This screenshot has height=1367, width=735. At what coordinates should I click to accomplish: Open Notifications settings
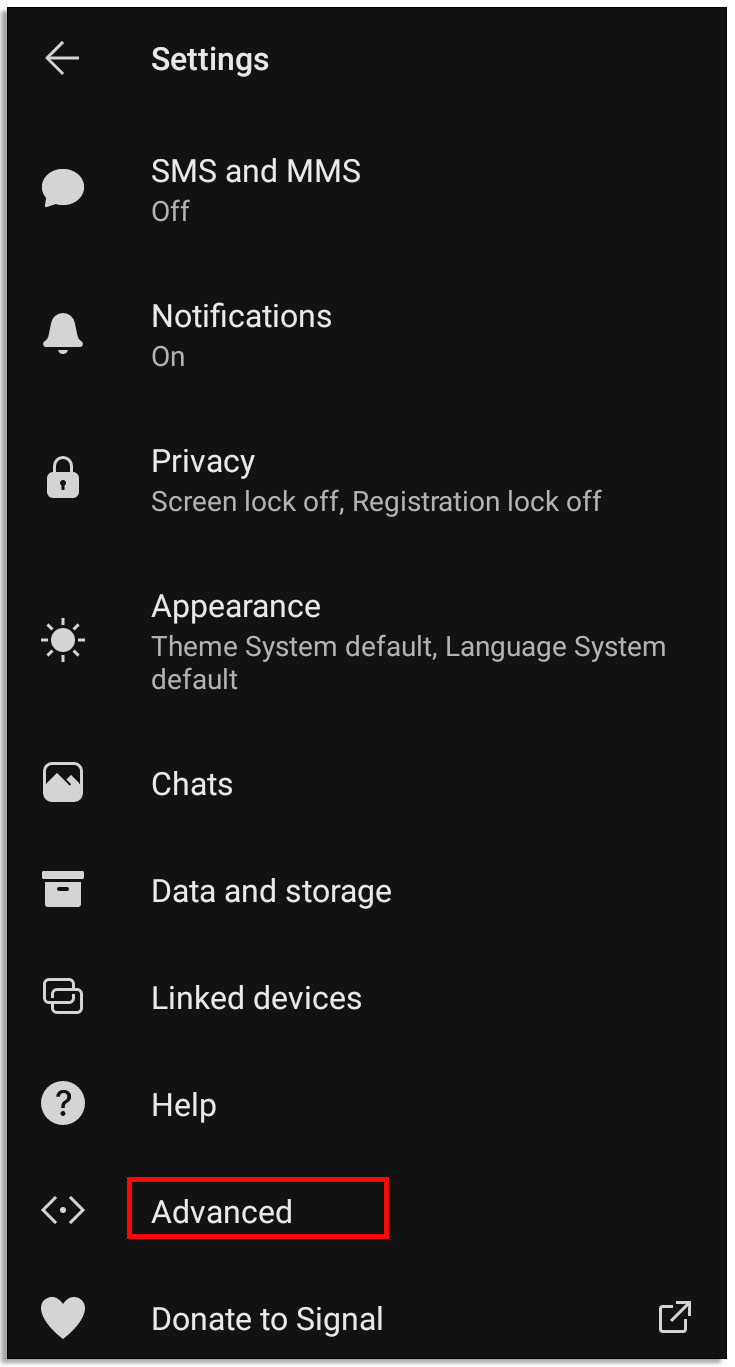(242, 334)
